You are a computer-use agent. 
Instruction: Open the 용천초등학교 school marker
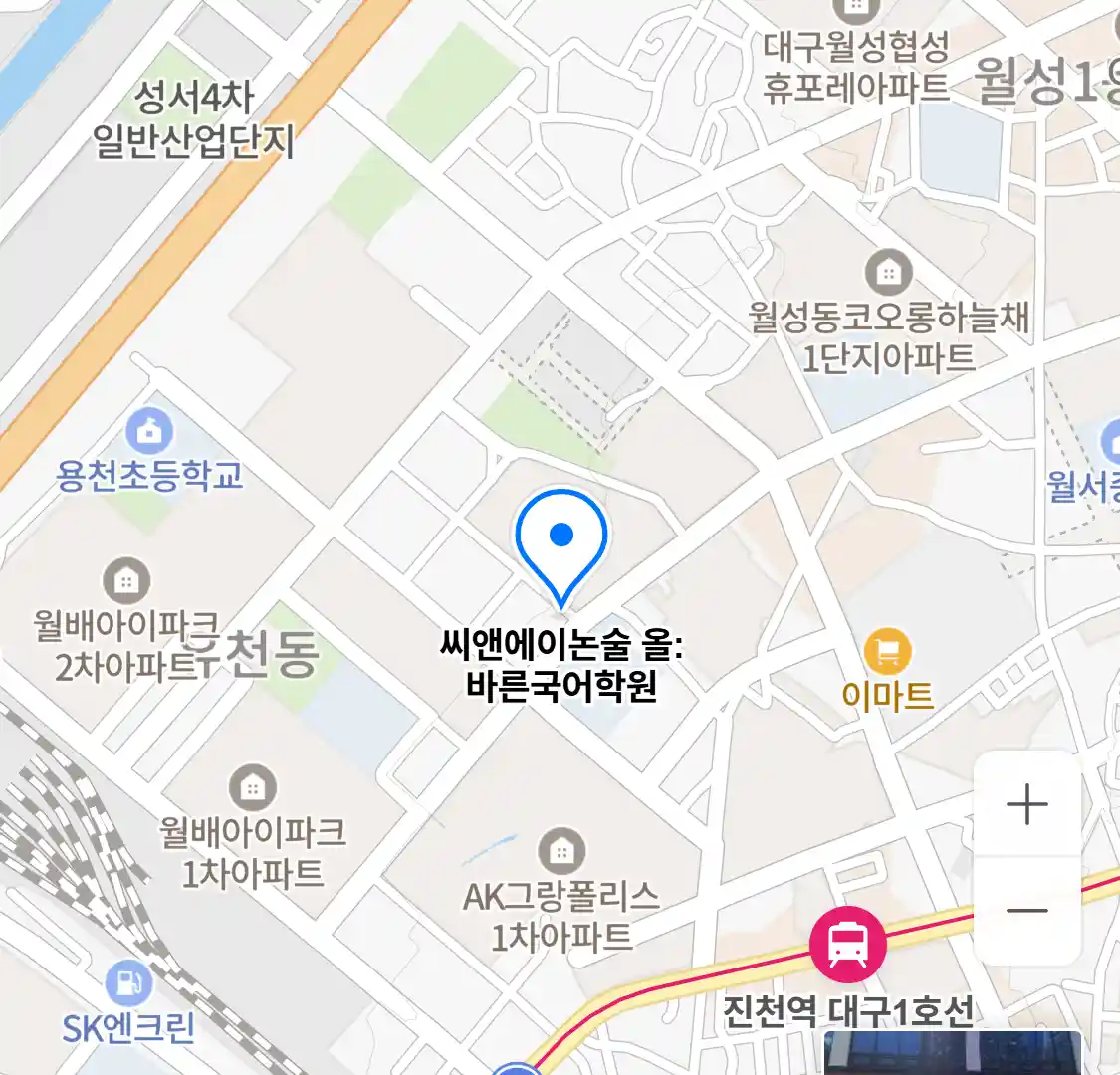(149, 432)
